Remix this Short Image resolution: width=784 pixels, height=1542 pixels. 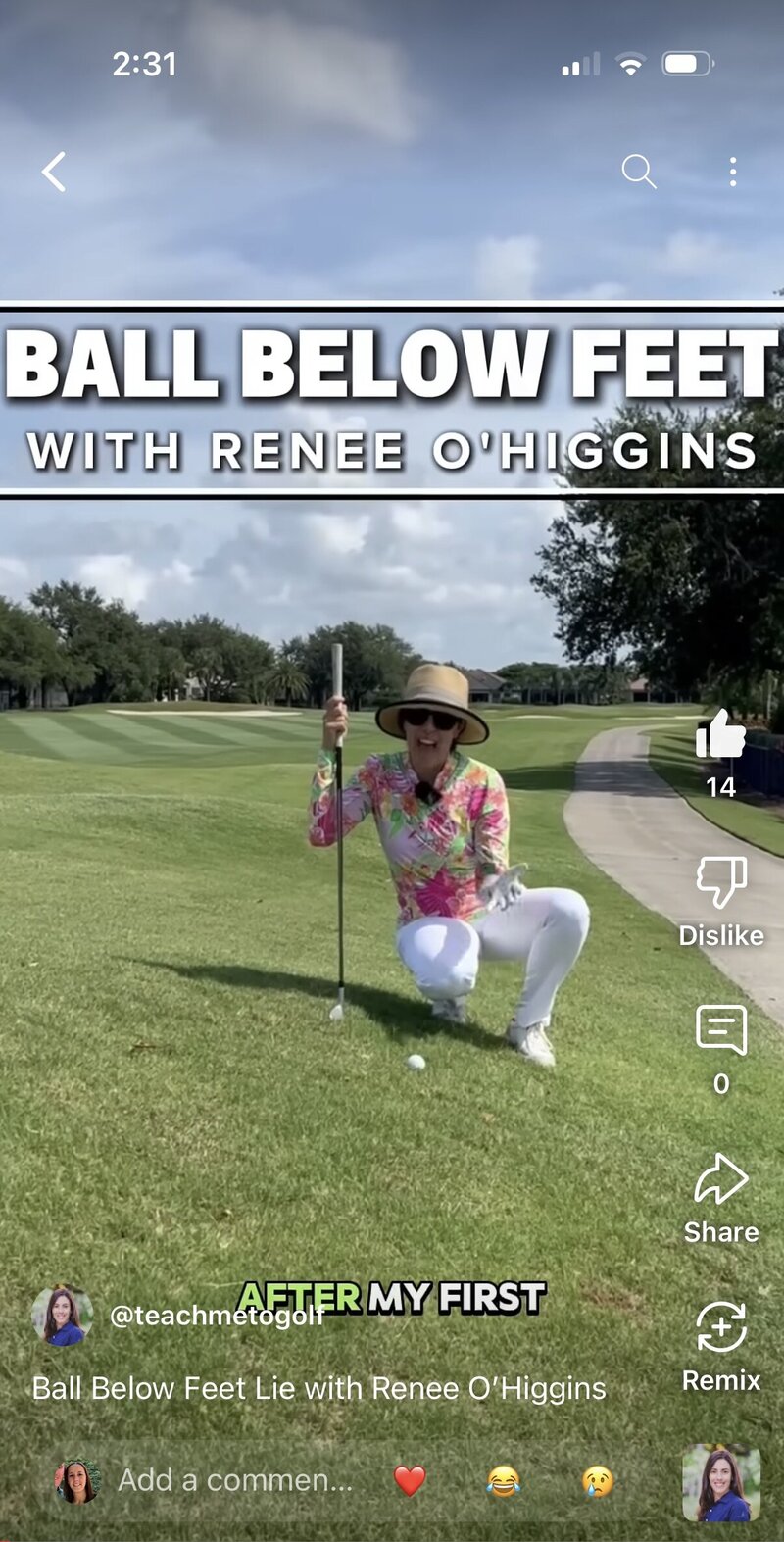(721, 1328)
